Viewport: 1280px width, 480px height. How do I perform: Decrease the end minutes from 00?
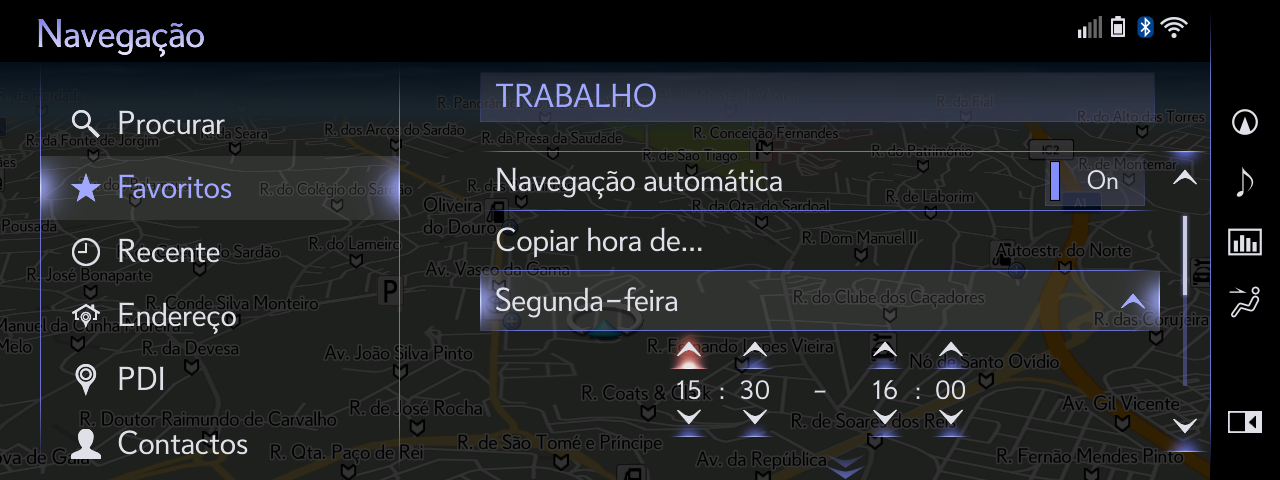(951, 417)
